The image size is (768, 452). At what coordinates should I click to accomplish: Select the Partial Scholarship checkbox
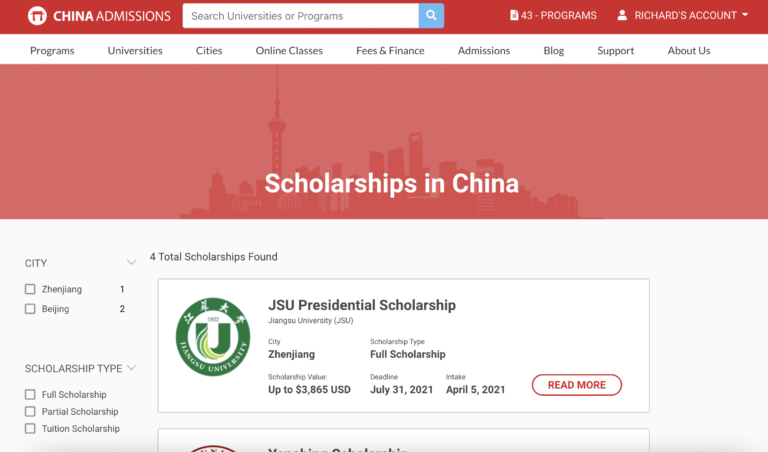30,412
